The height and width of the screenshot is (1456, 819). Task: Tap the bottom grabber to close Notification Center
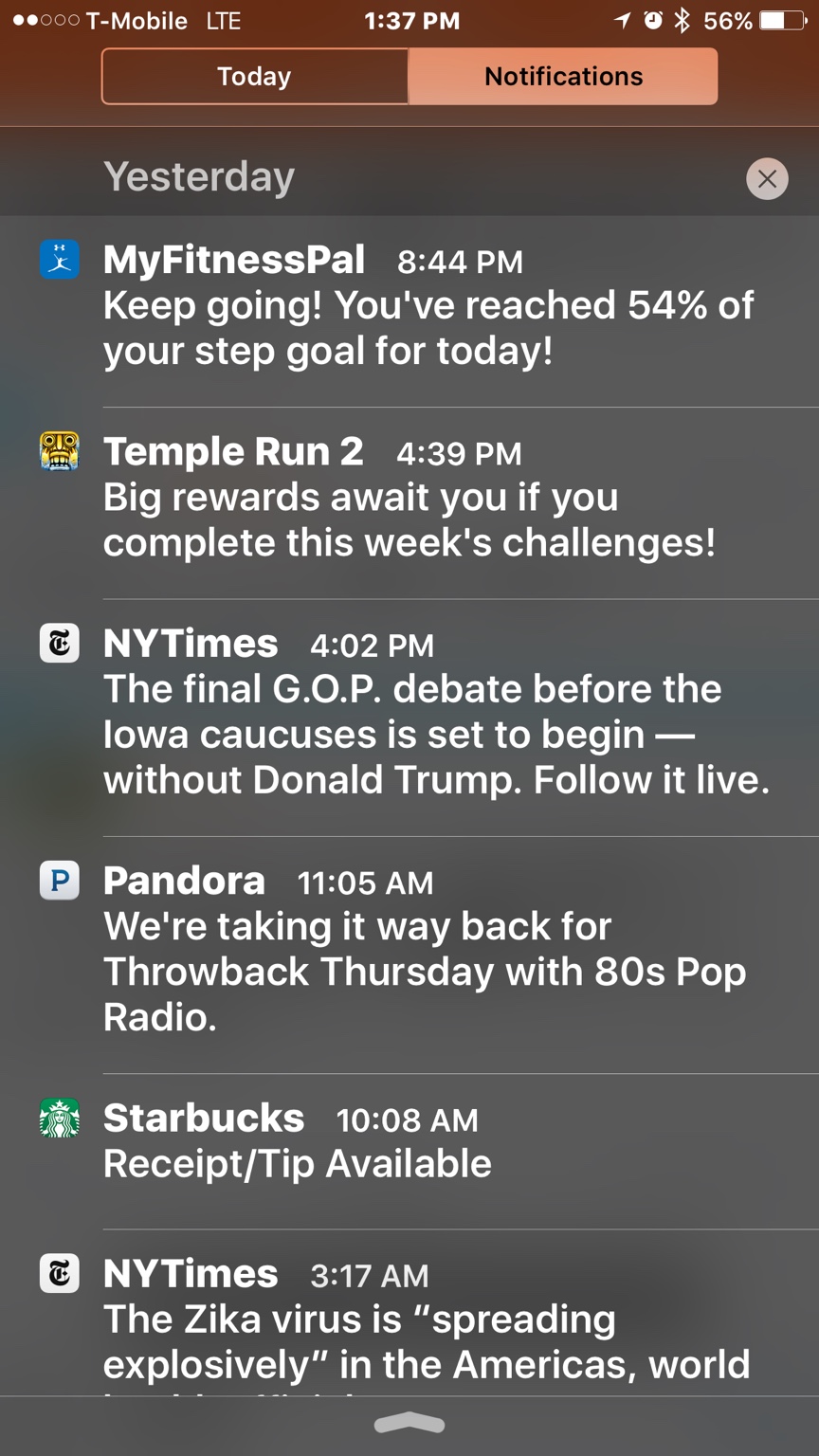tap(409, 1424)
